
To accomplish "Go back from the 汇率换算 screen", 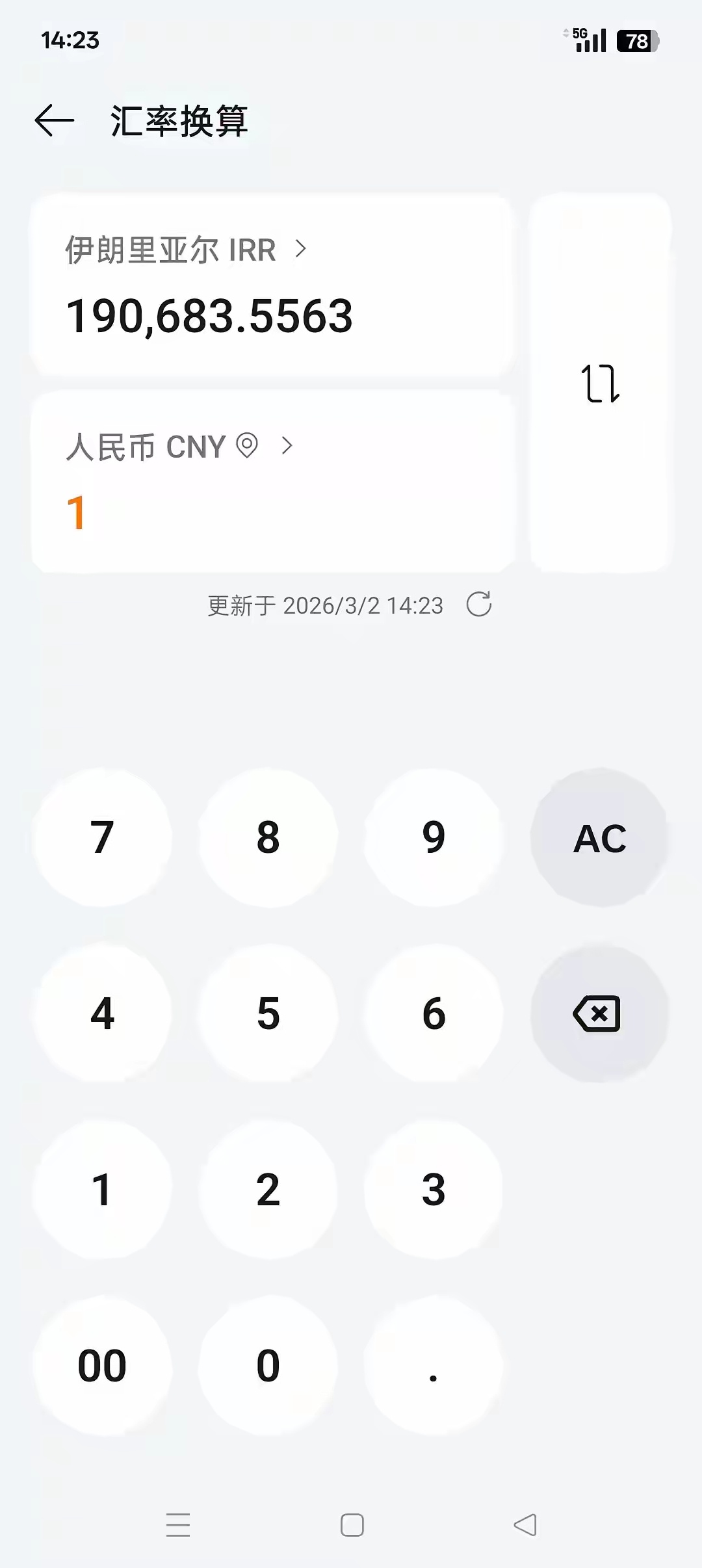I will (x=55, y=121).
